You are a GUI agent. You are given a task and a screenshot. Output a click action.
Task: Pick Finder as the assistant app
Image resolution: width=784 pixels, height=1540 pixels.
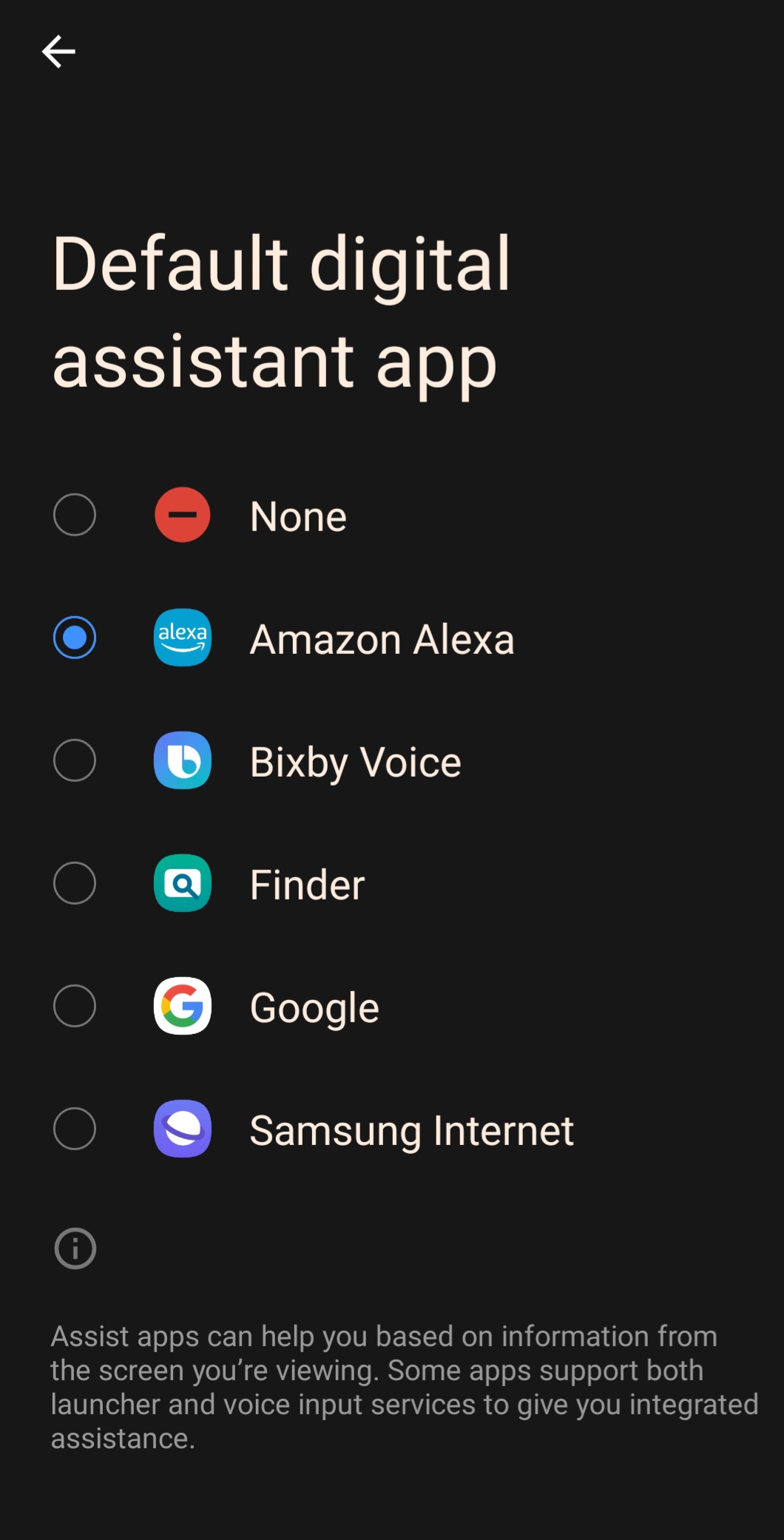(x=75, y=883)
